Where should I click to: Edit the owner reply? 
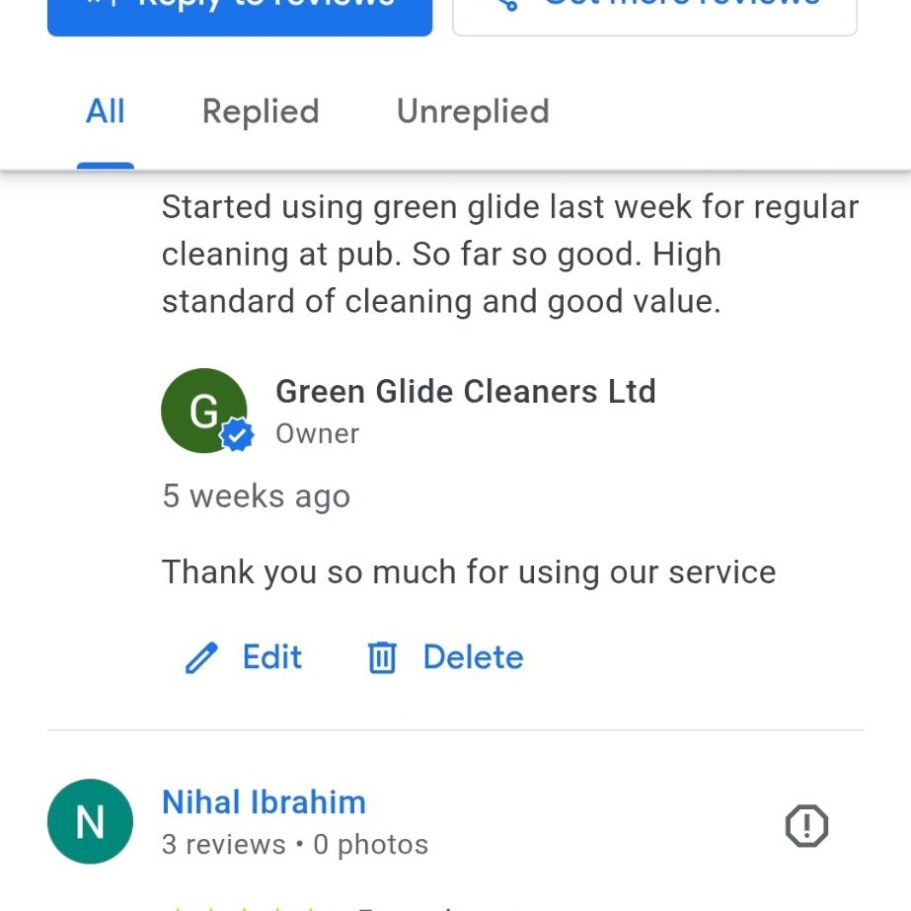pyautogui.click(x=244, y=658)
